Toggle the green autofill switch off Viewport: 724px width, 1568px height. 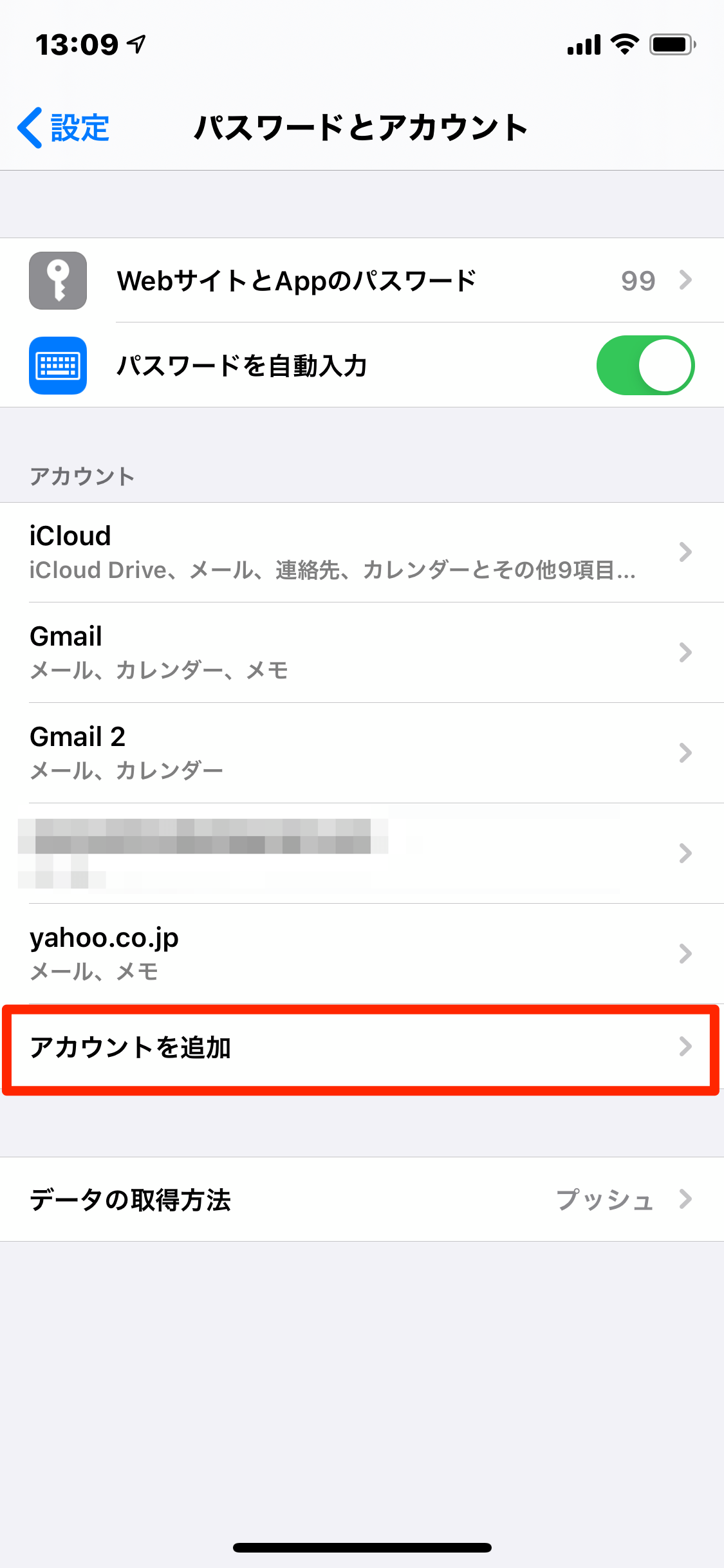(x=645, y=366)
